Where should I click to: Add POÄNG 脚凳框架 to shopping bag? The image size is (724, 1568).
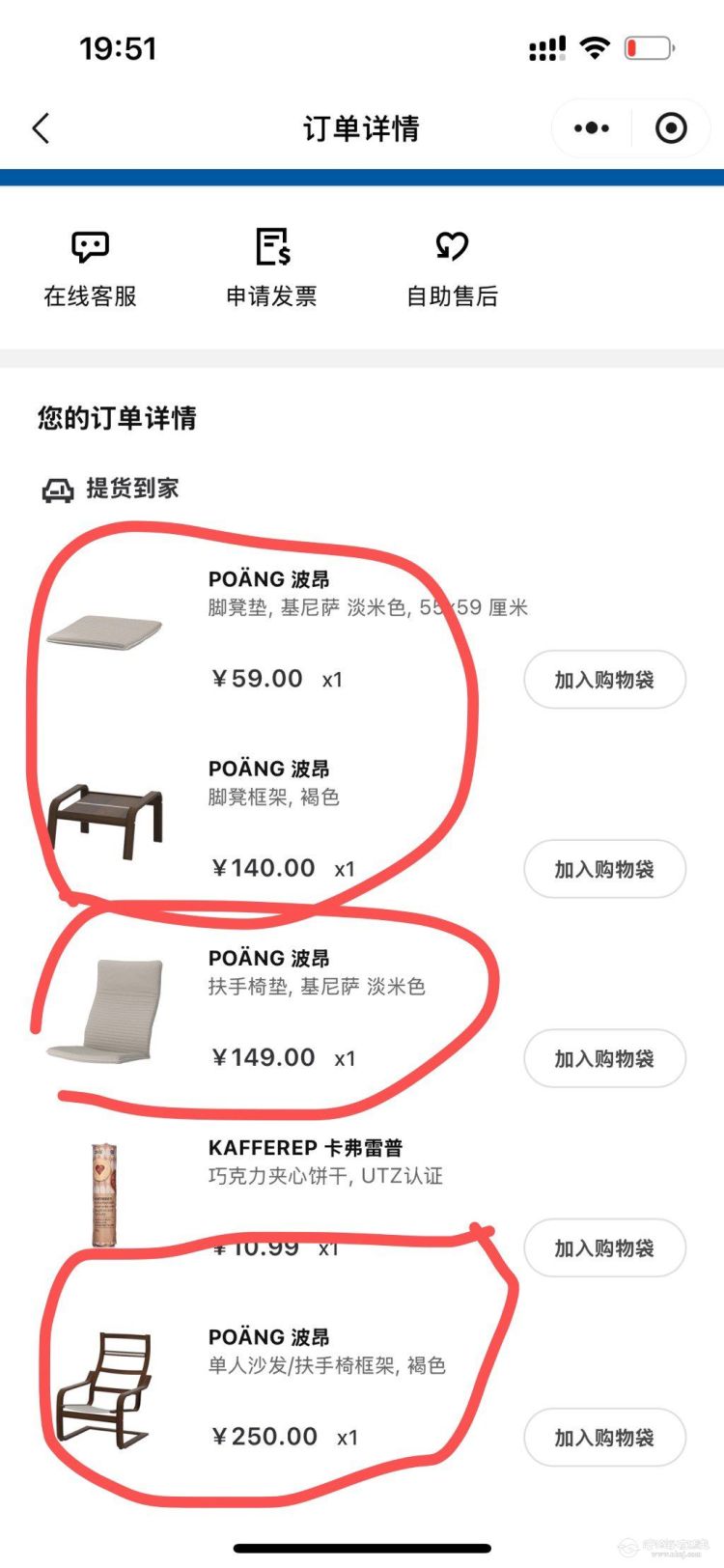604,869
